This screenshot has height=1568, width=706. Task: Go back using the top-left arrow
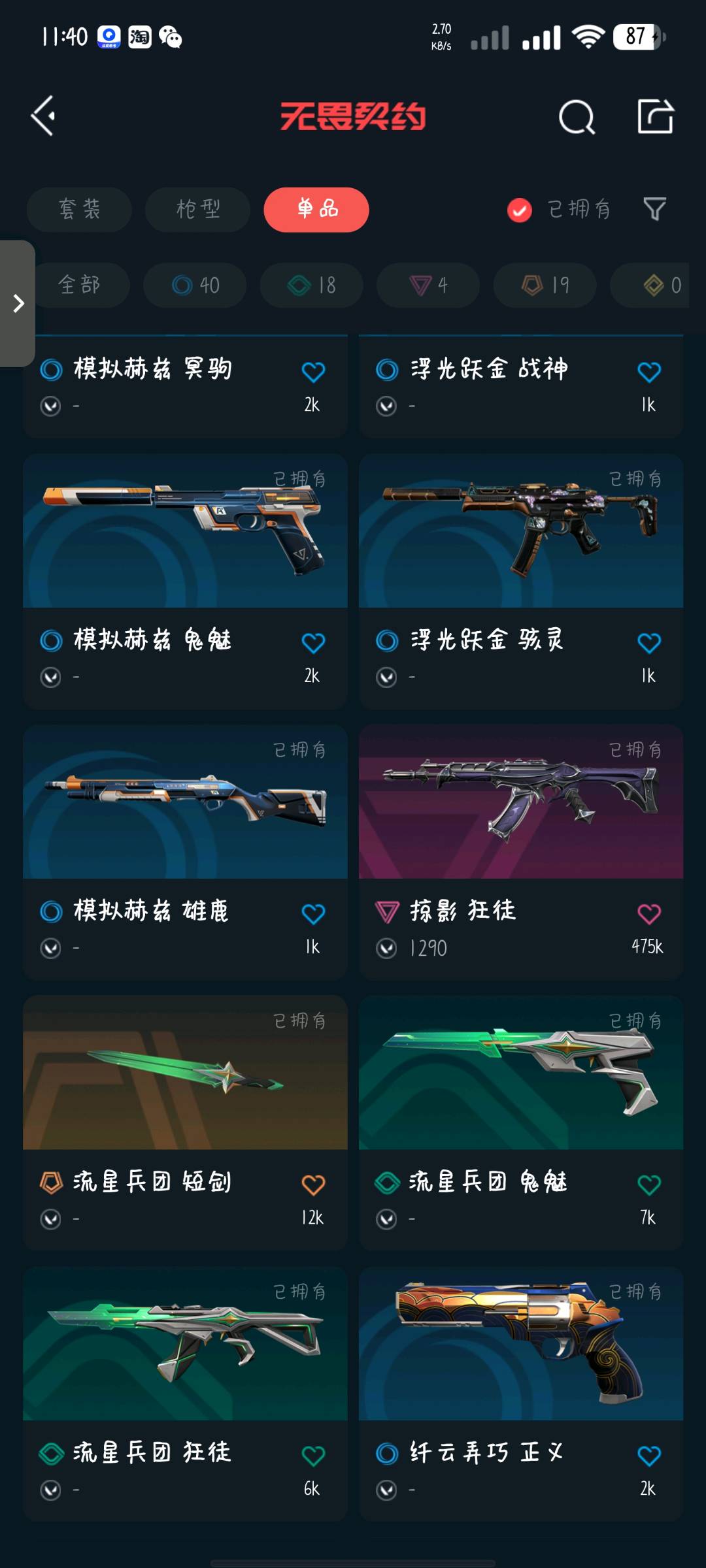point(44,116)
